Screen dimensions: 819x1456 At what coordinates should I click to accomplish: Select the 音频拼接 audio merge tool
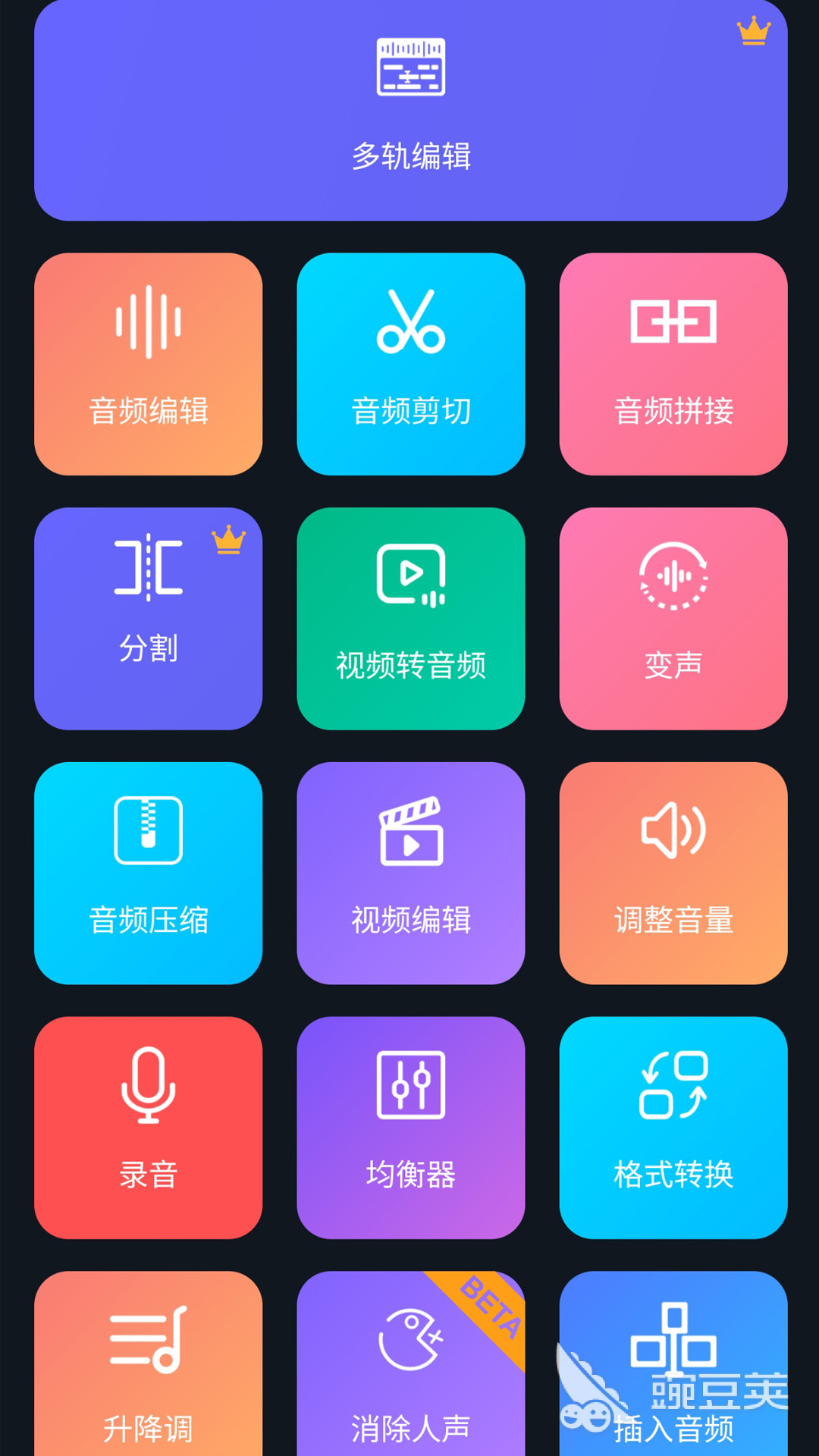[x=672, y=364]
